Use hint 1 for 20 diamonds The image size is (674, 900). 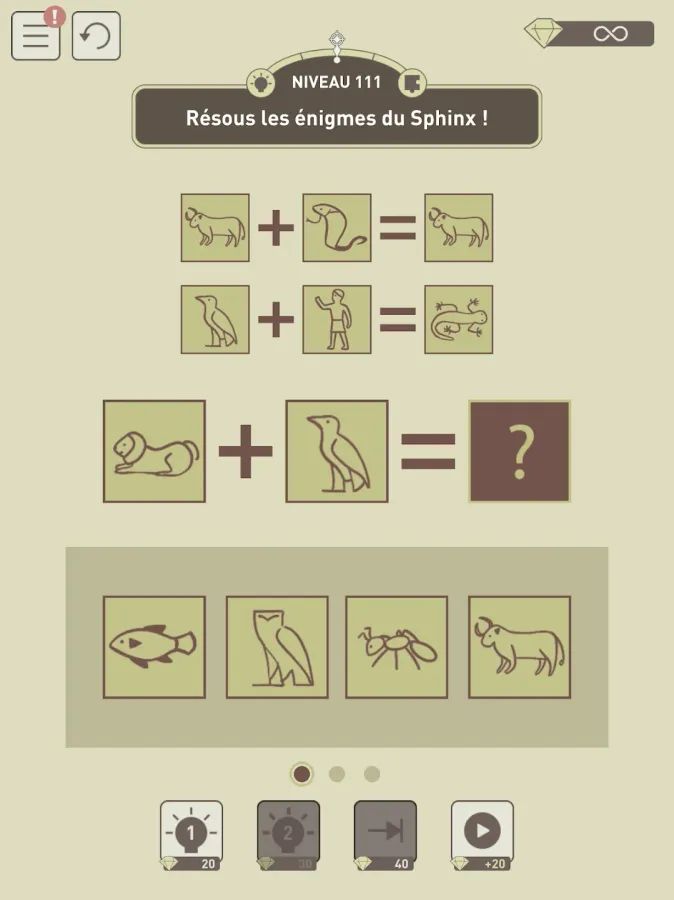pos(191,832)
